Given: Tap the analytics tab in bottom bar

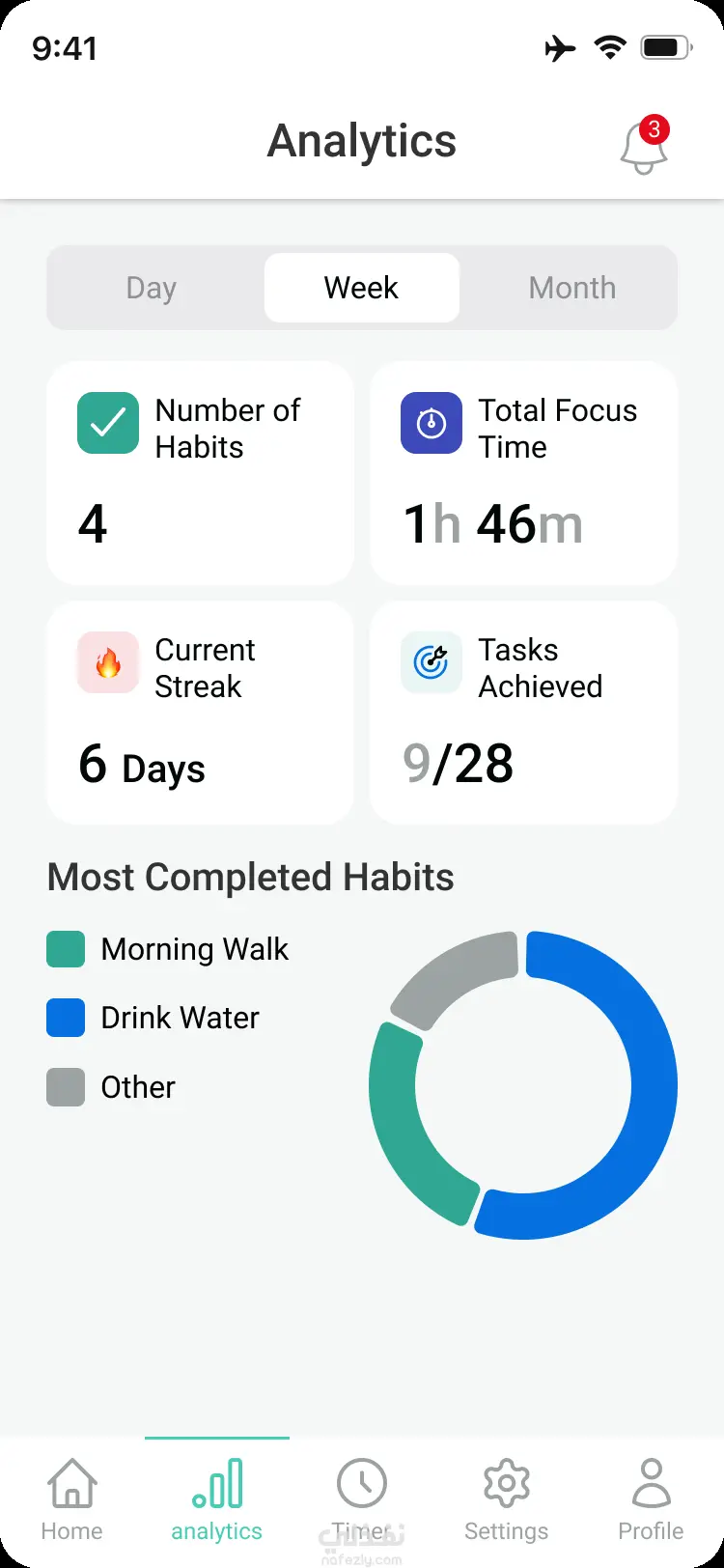Looking at the screenshot, I should (x=217, y=1501).
